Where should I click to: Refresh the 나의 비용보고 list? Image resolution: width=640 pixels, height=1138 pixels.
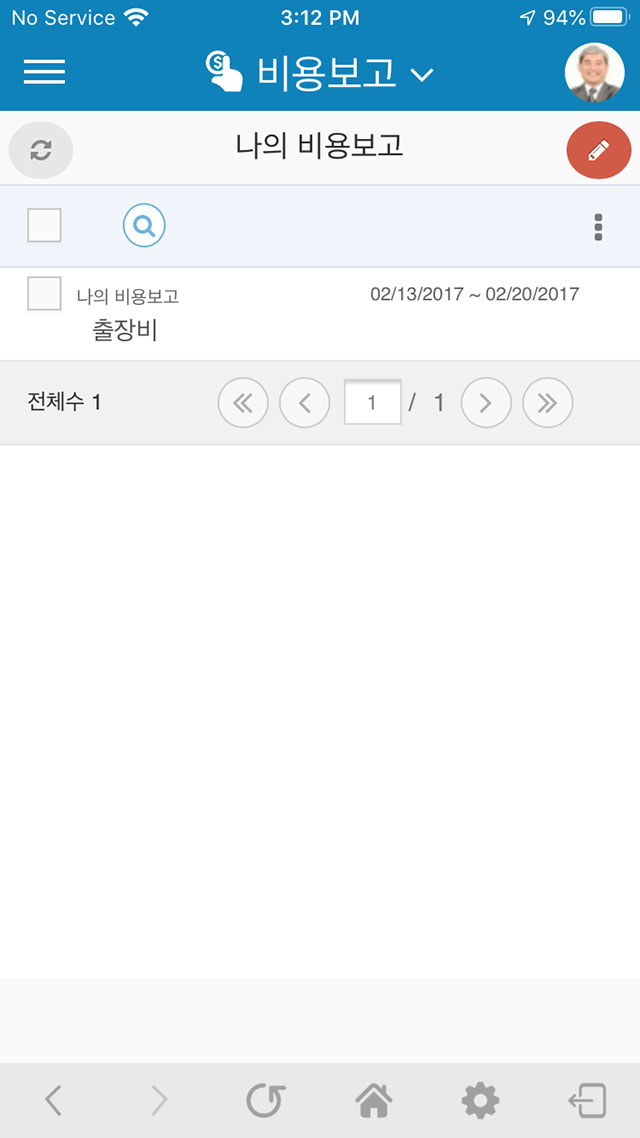[x=41, y=150]
